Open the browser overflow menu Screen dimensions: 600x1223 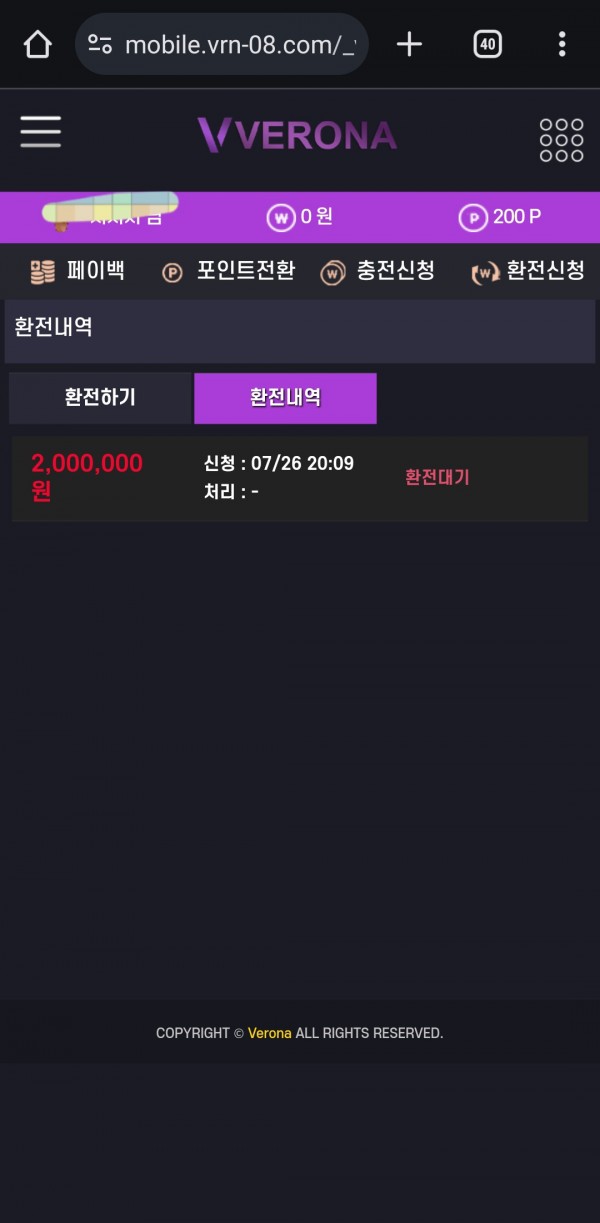click(x=562, y=44)
